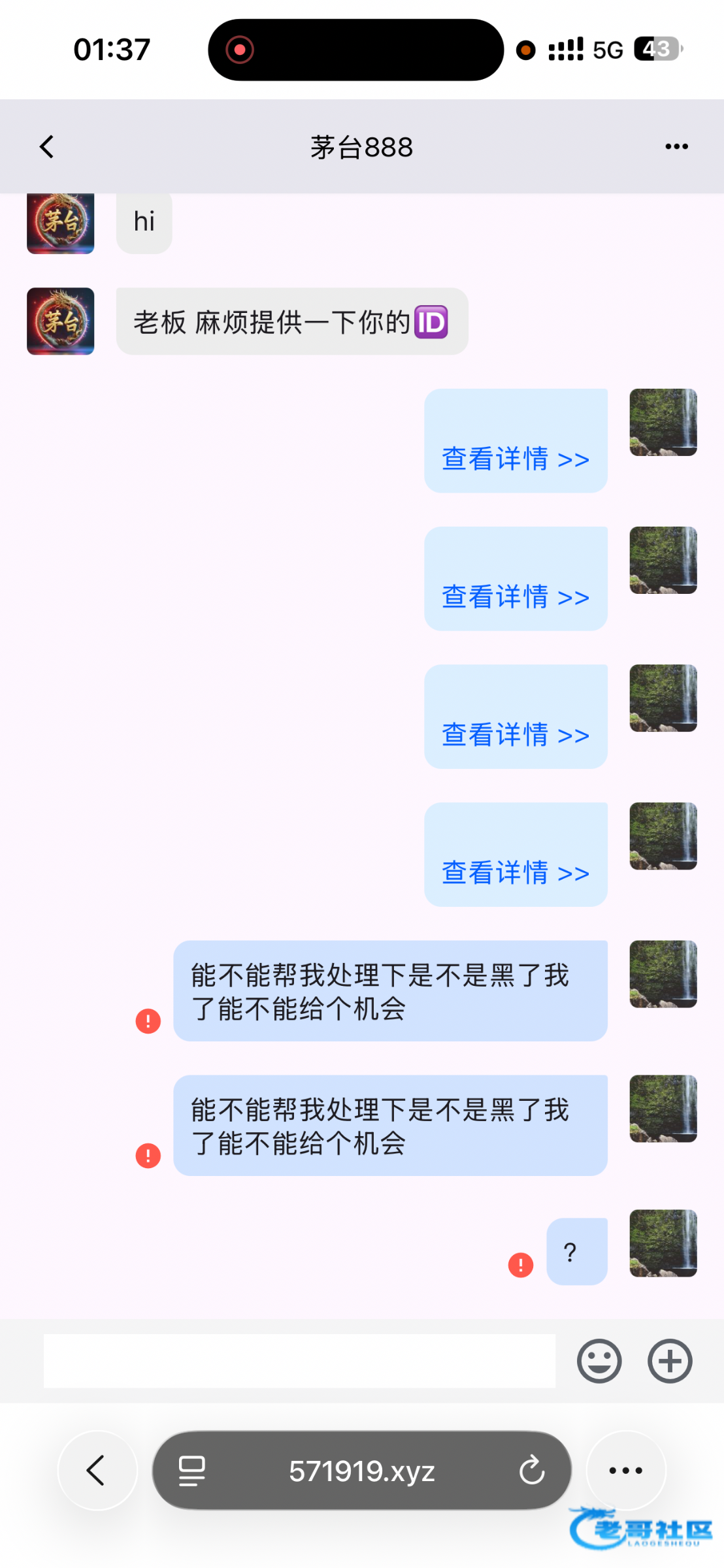
Task: Focus the message input field
Action: tap(299, 1361)
